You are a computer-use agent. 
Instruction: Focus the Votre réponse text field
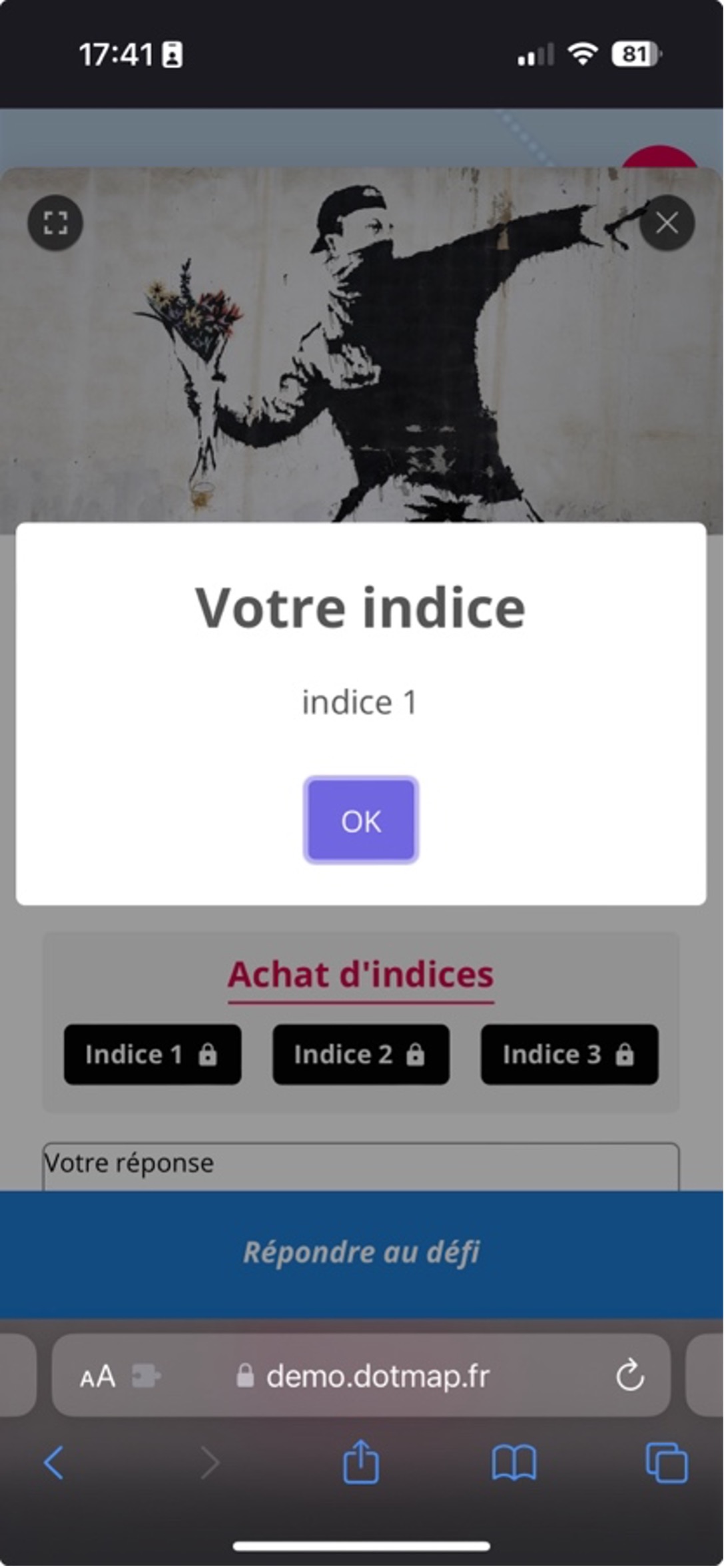coord(360,1164)
